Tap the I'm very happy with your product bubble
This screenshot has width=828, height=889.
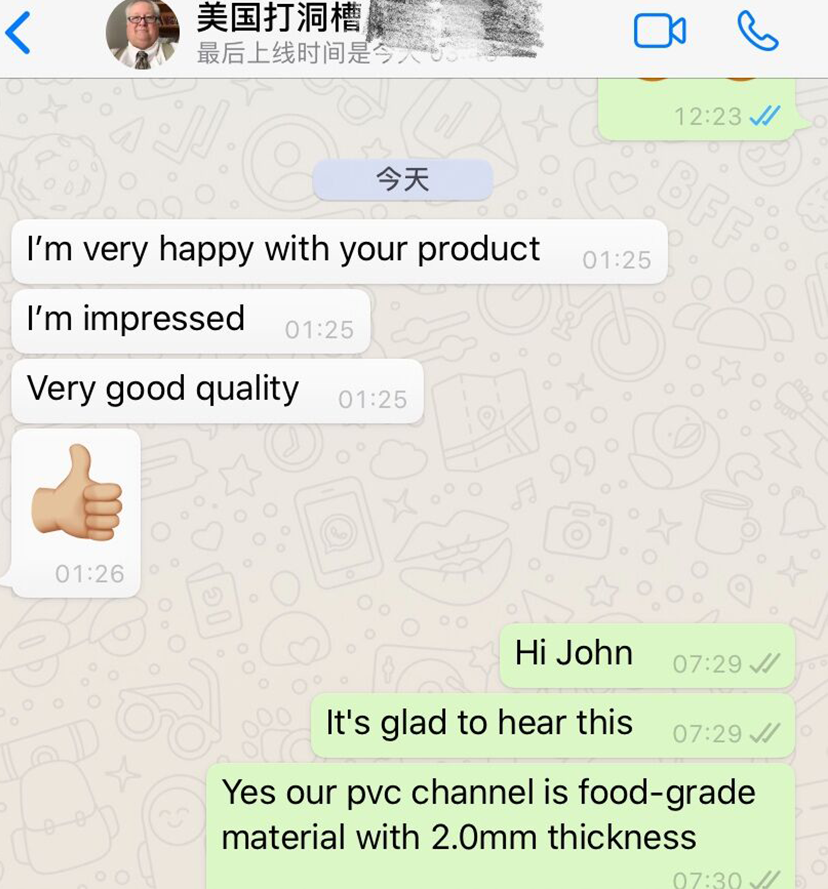coord(280,250)
